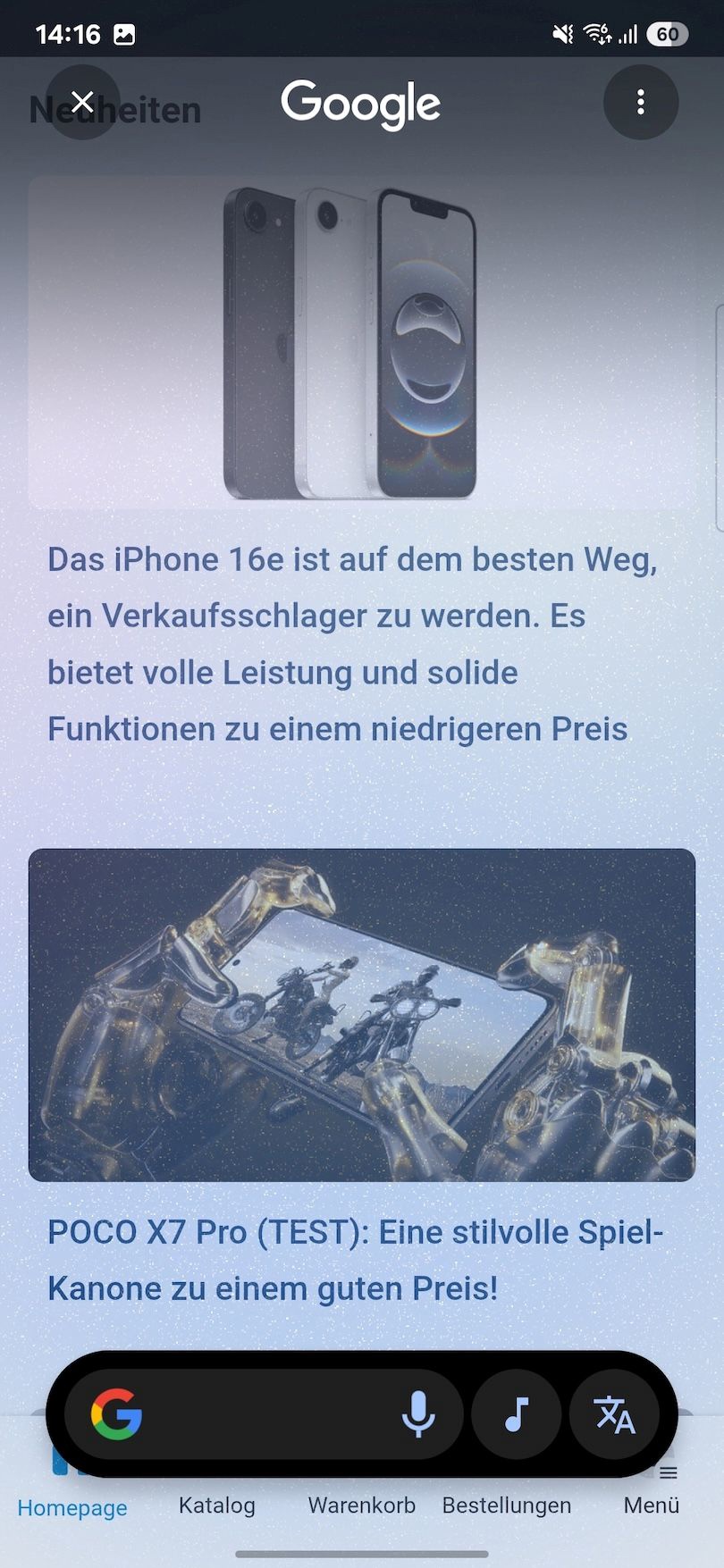The image size is (724, 1568).
Task: Select the Homepage tab
Action: point(72,1507)
